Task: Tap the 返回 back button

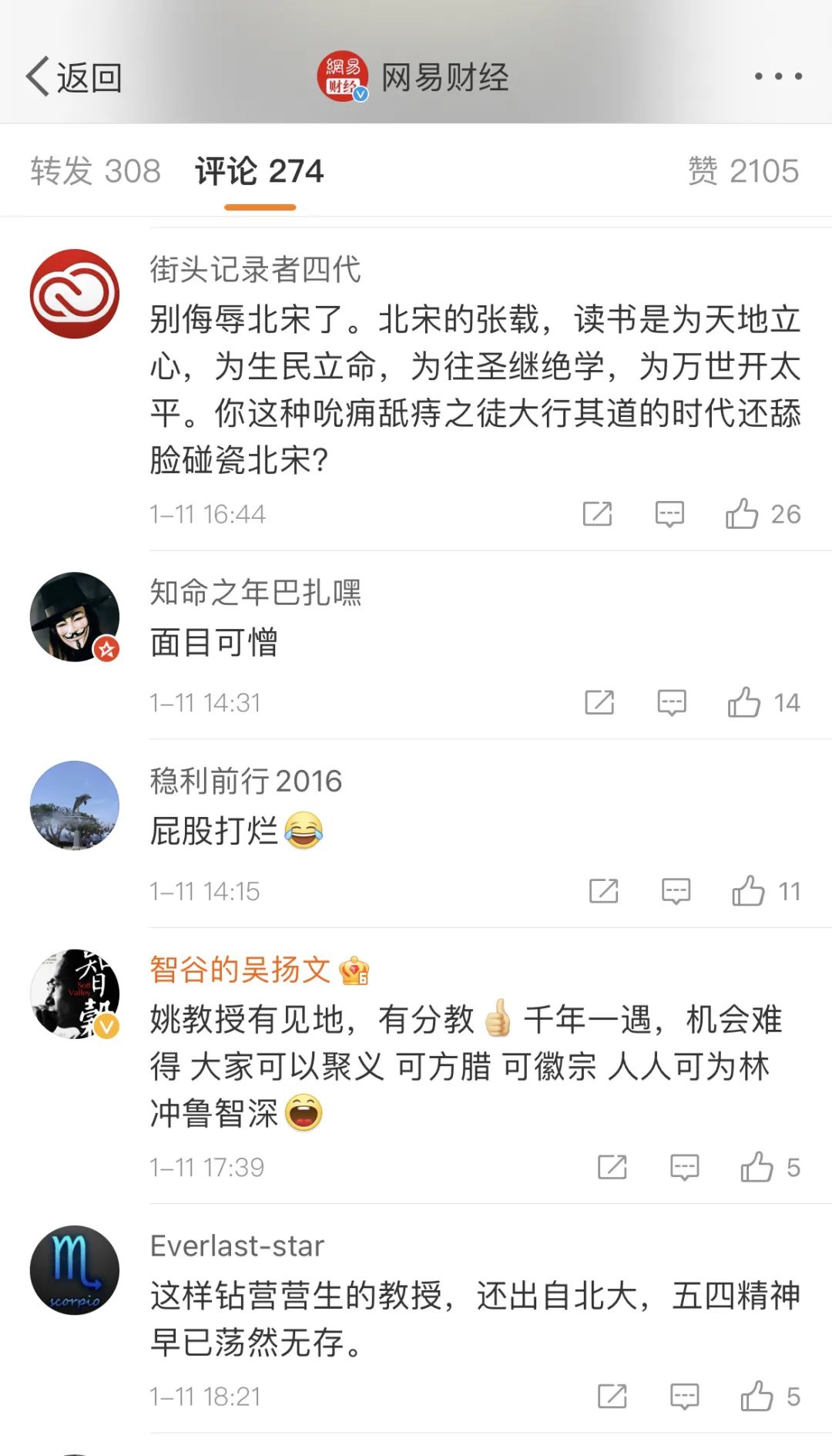Action: 74,78
